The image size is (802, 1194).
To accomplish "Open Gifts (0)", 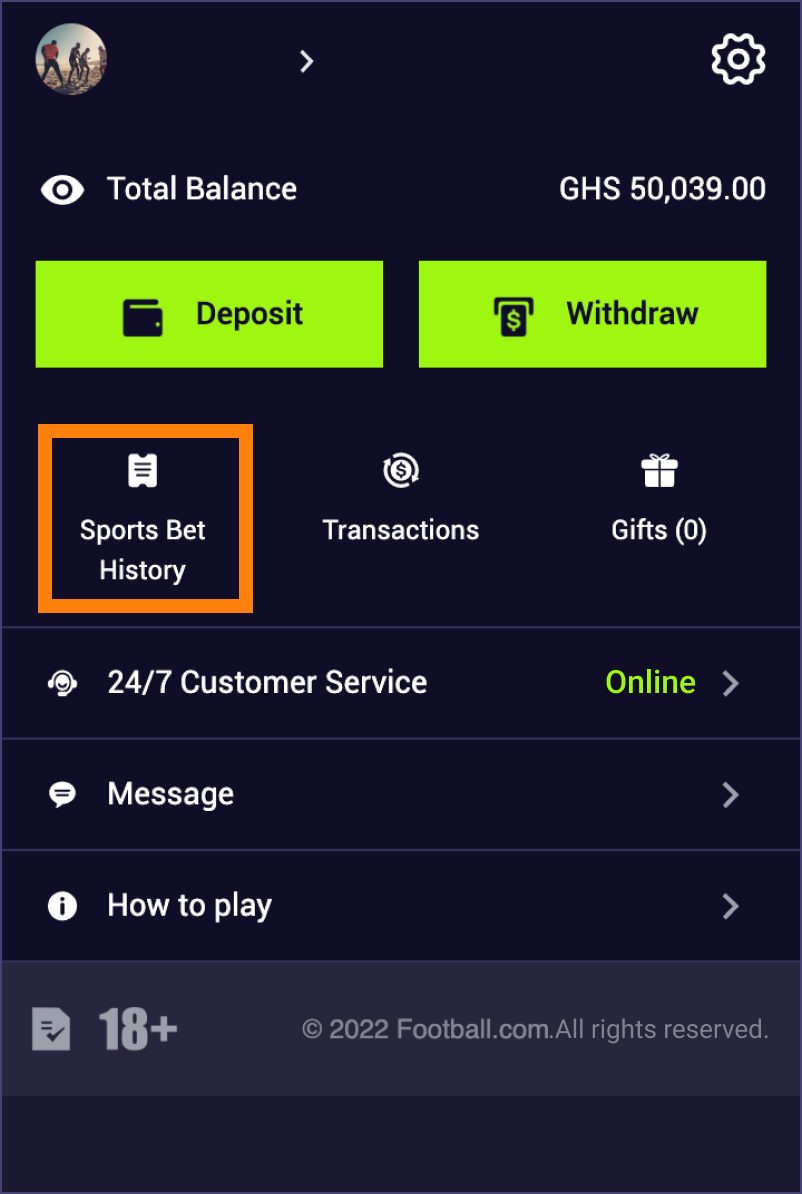I will pos(659,502).
